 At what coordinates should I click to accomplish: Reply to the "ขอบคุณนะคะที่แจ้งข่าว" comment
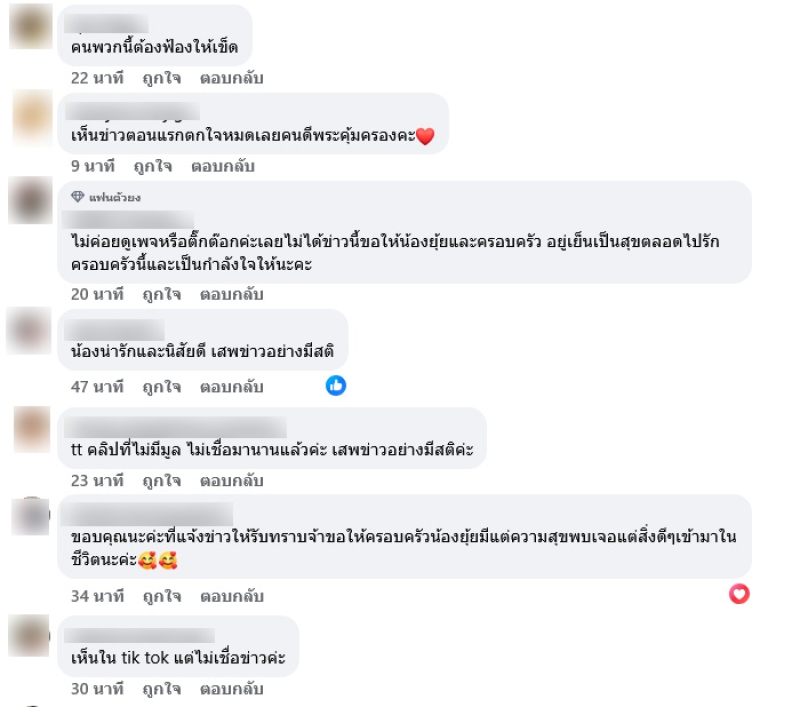point(231,596)
